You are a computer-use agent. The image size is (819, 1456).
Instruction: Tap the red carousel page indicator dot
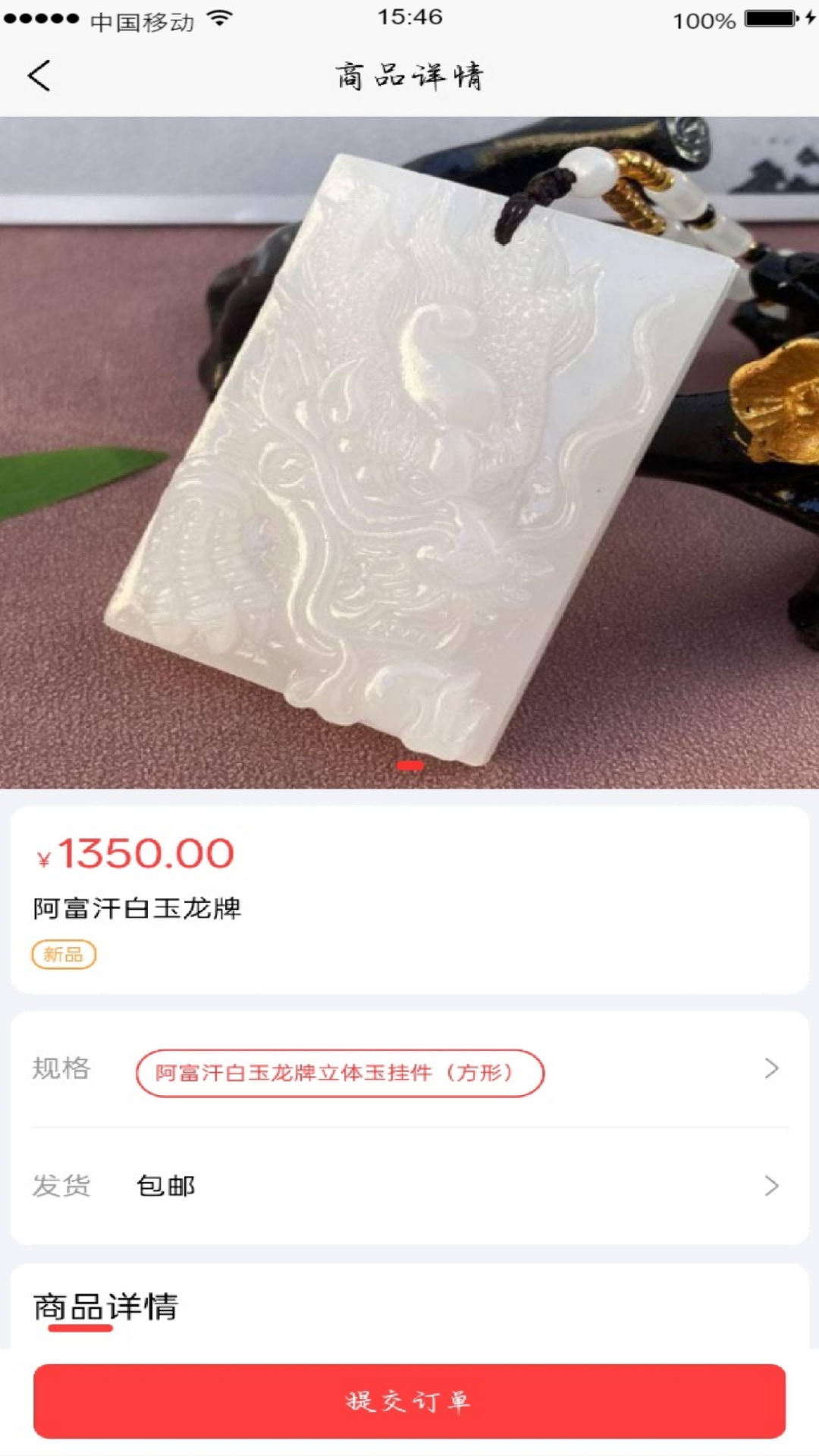tap(409, 766)
